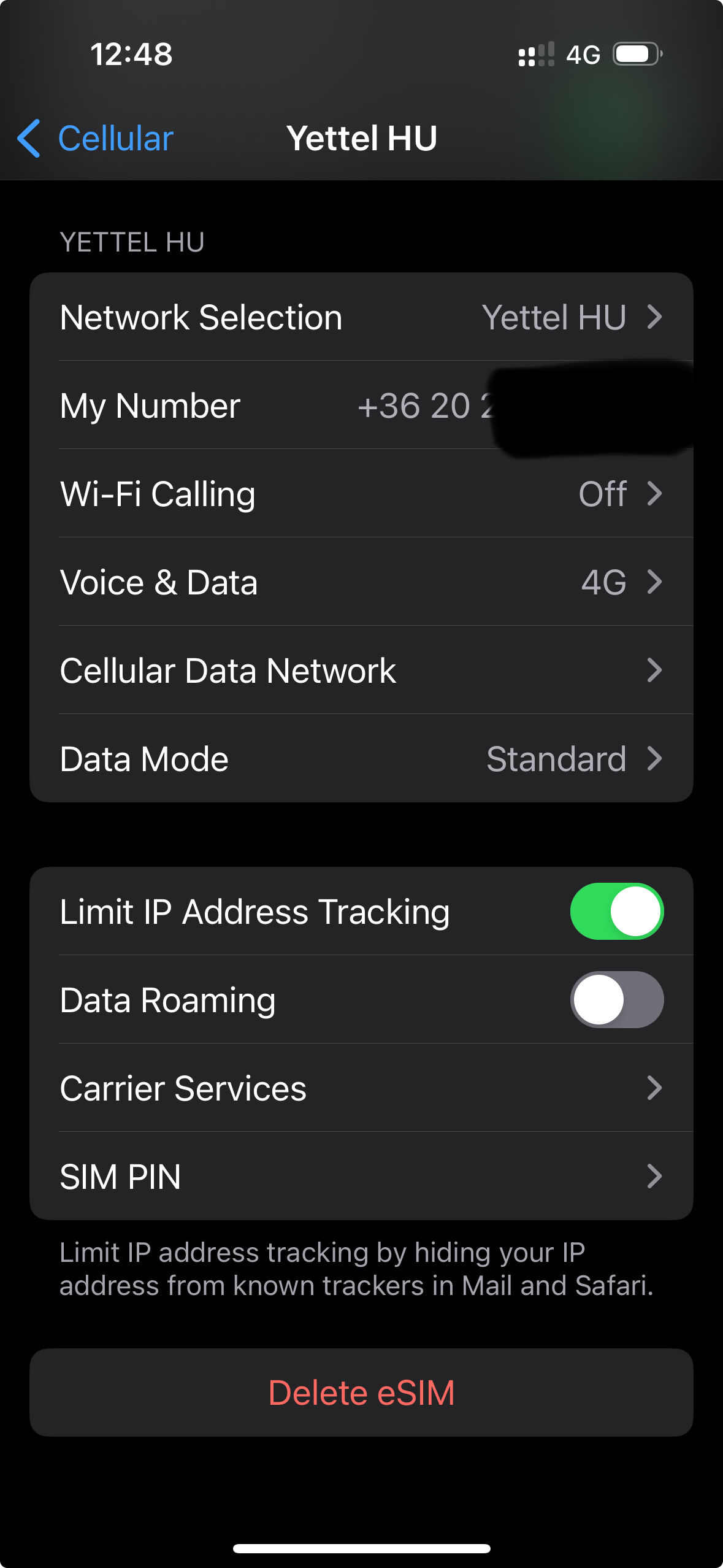The width and height of the screenshot is (723, 1568).
Task: Select the My Number row
Action: coord(361,405)
